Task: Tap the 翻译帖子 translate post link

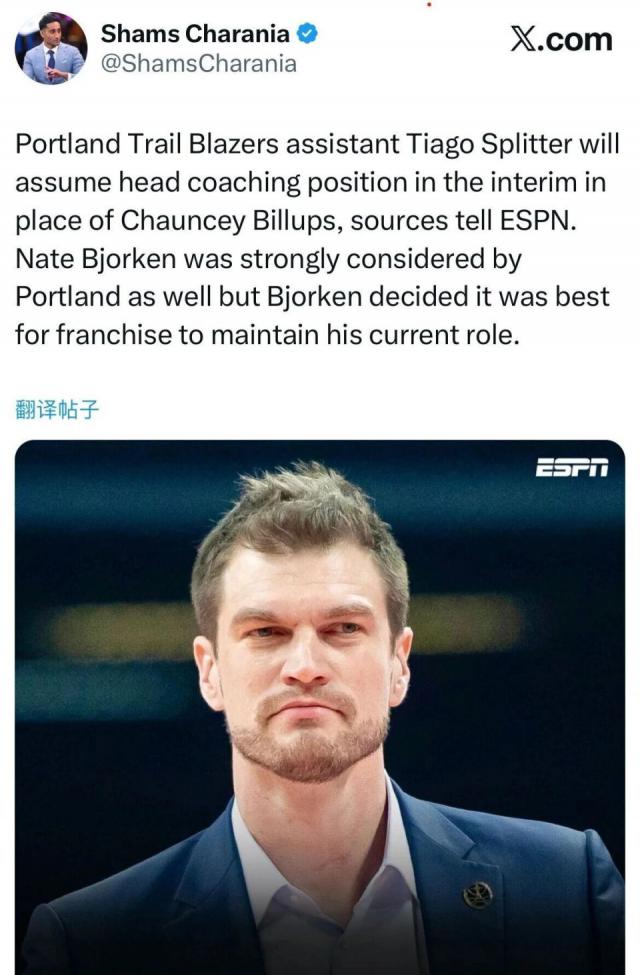Action: 57,410
